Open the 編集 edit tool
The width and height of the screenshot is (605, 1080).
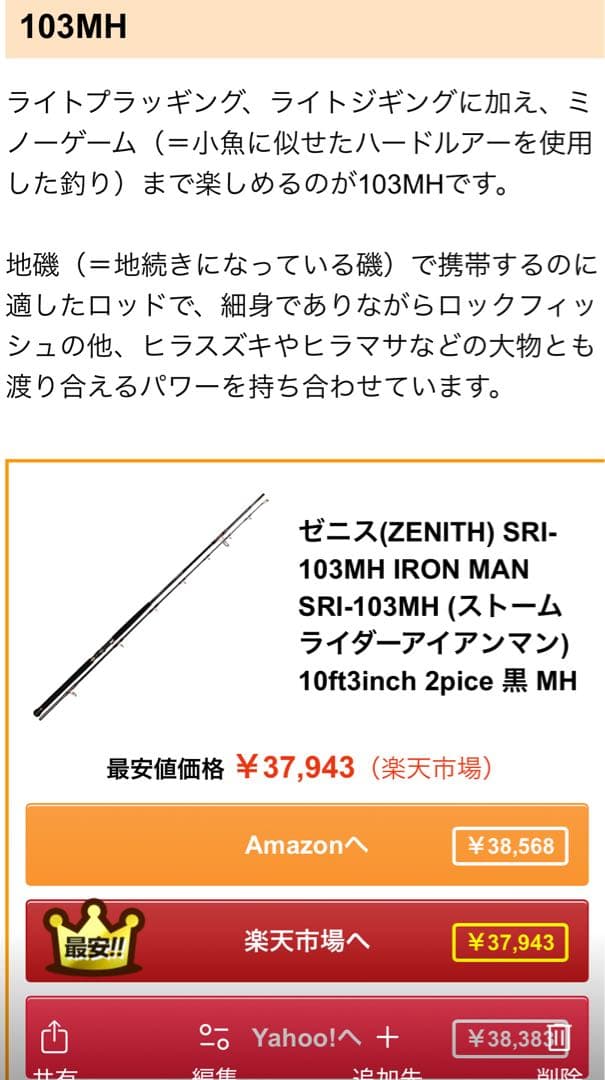click(x=214, y=1040)
